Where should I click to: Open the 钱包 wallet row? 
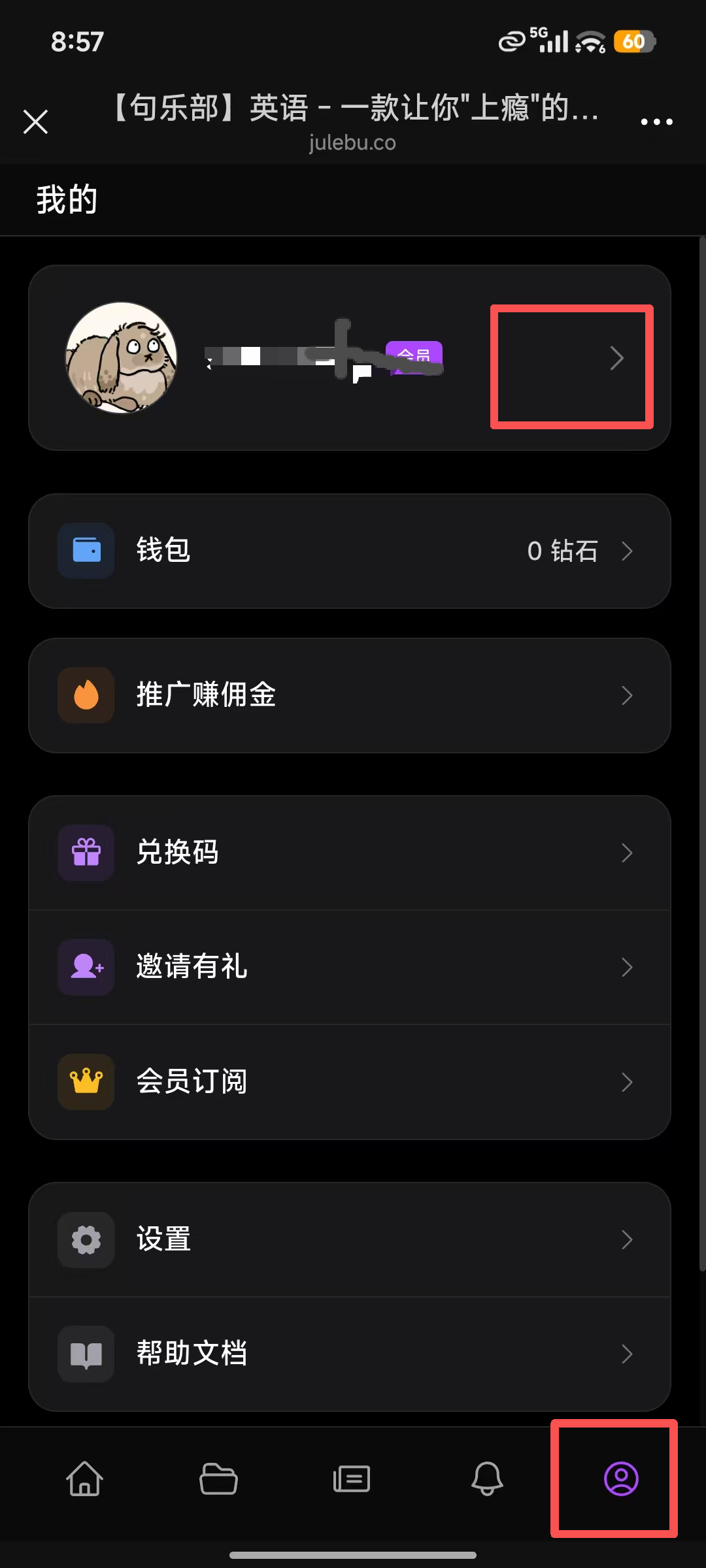tap(350, 551)
